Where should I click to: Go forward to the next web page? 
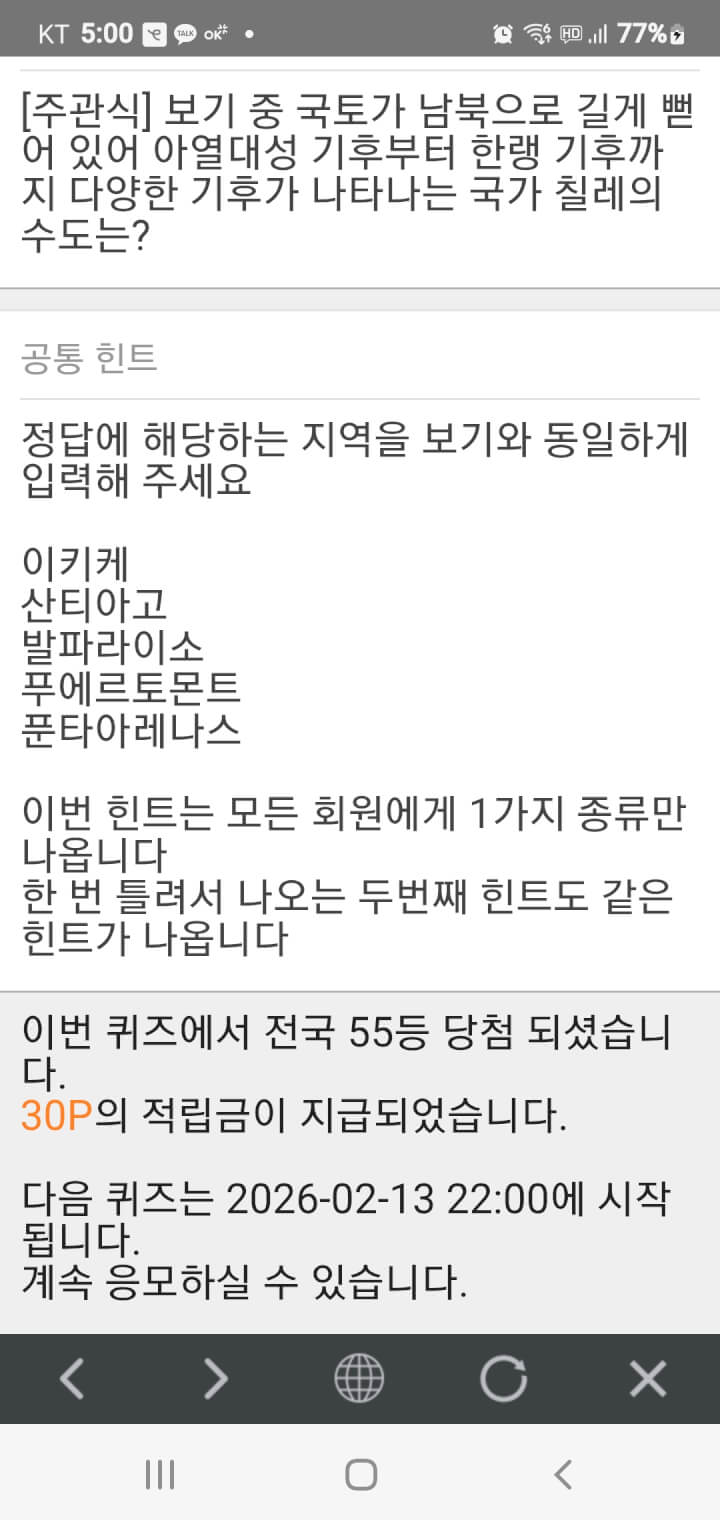215,1379
